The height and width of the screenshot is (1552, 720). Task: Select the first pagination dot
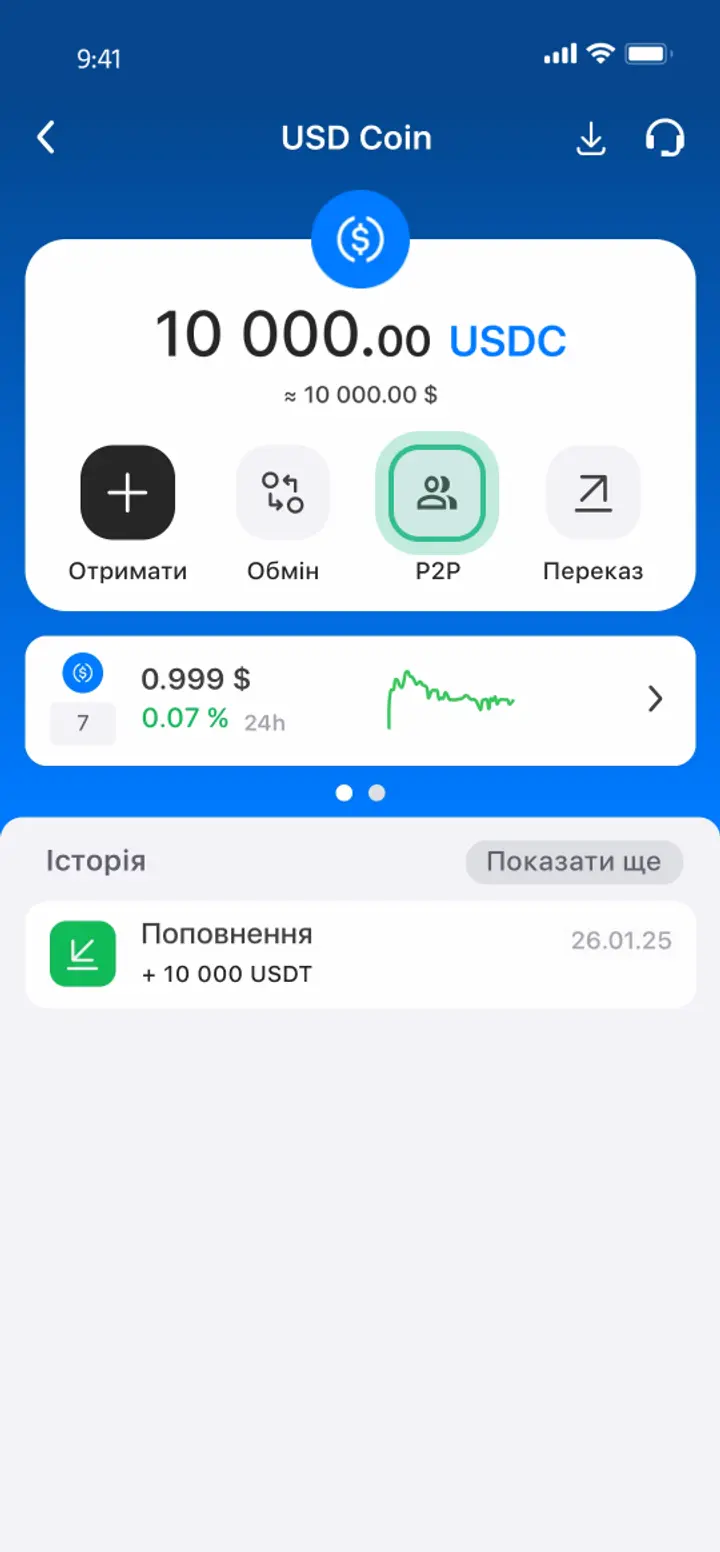coord(344,792)
